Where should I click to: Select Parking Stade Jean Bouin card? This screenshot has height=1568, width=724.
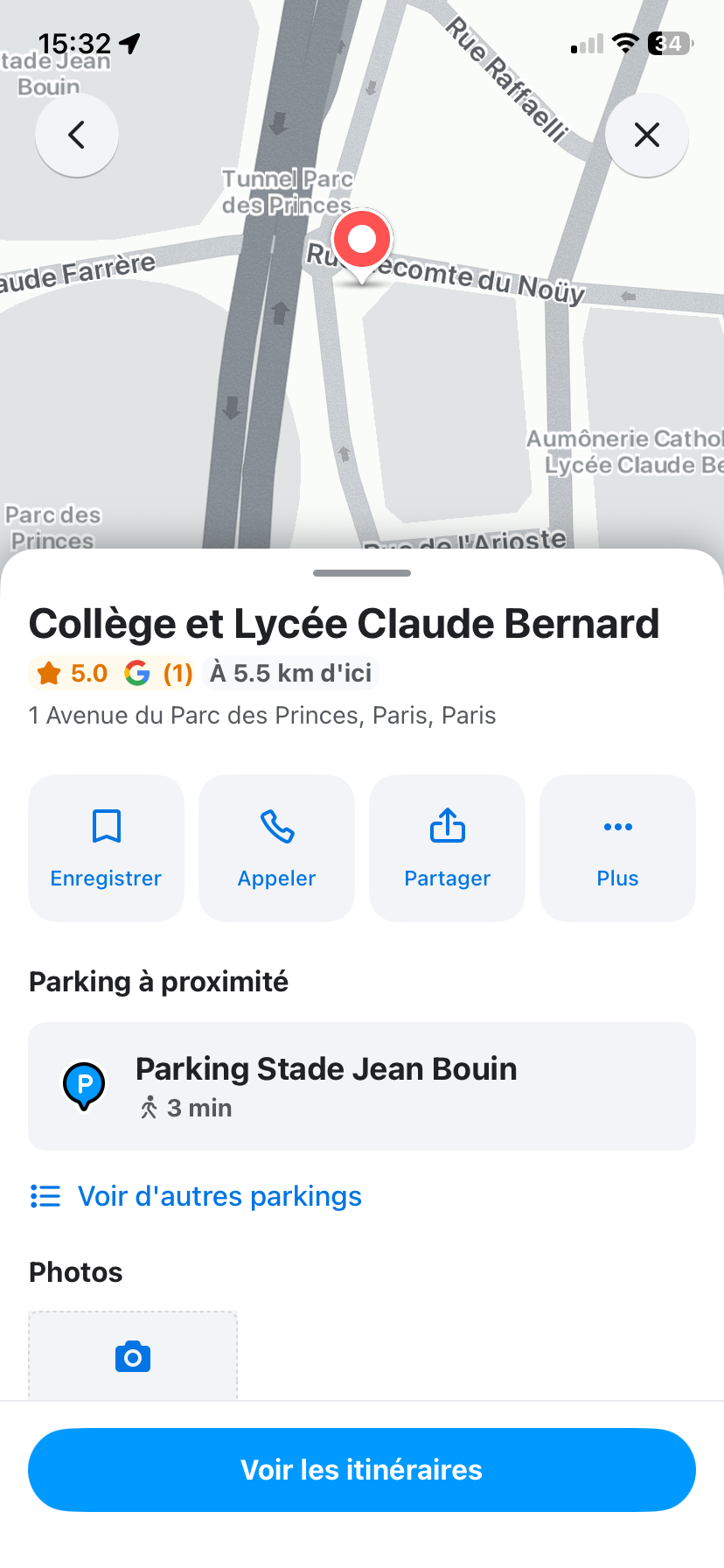362,1086
